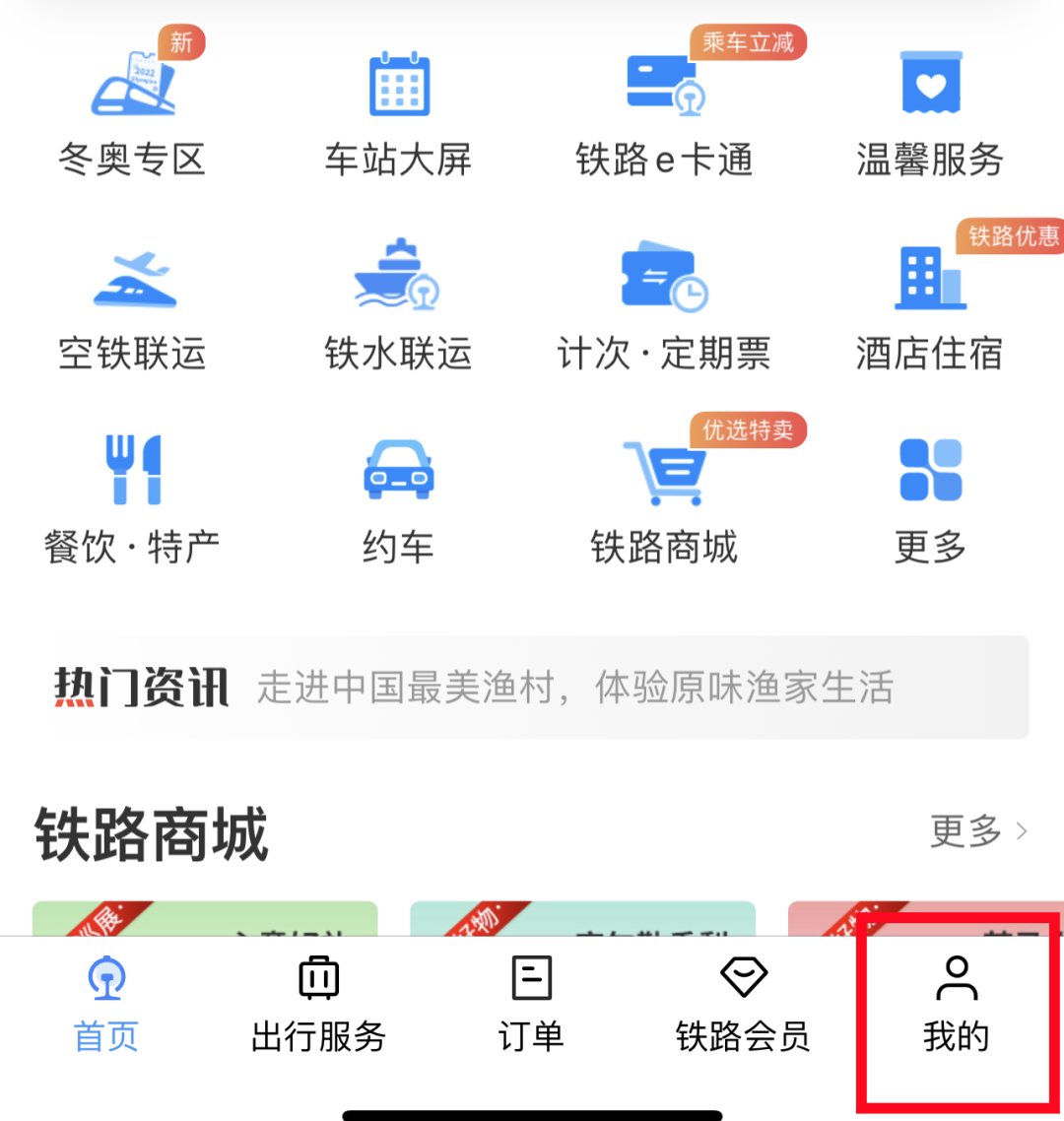Image resolution: width=1064 pixels, height=1121 pixels.
Task: Open 餐饮·特产 dining and specialties
Action: [133, 493]
